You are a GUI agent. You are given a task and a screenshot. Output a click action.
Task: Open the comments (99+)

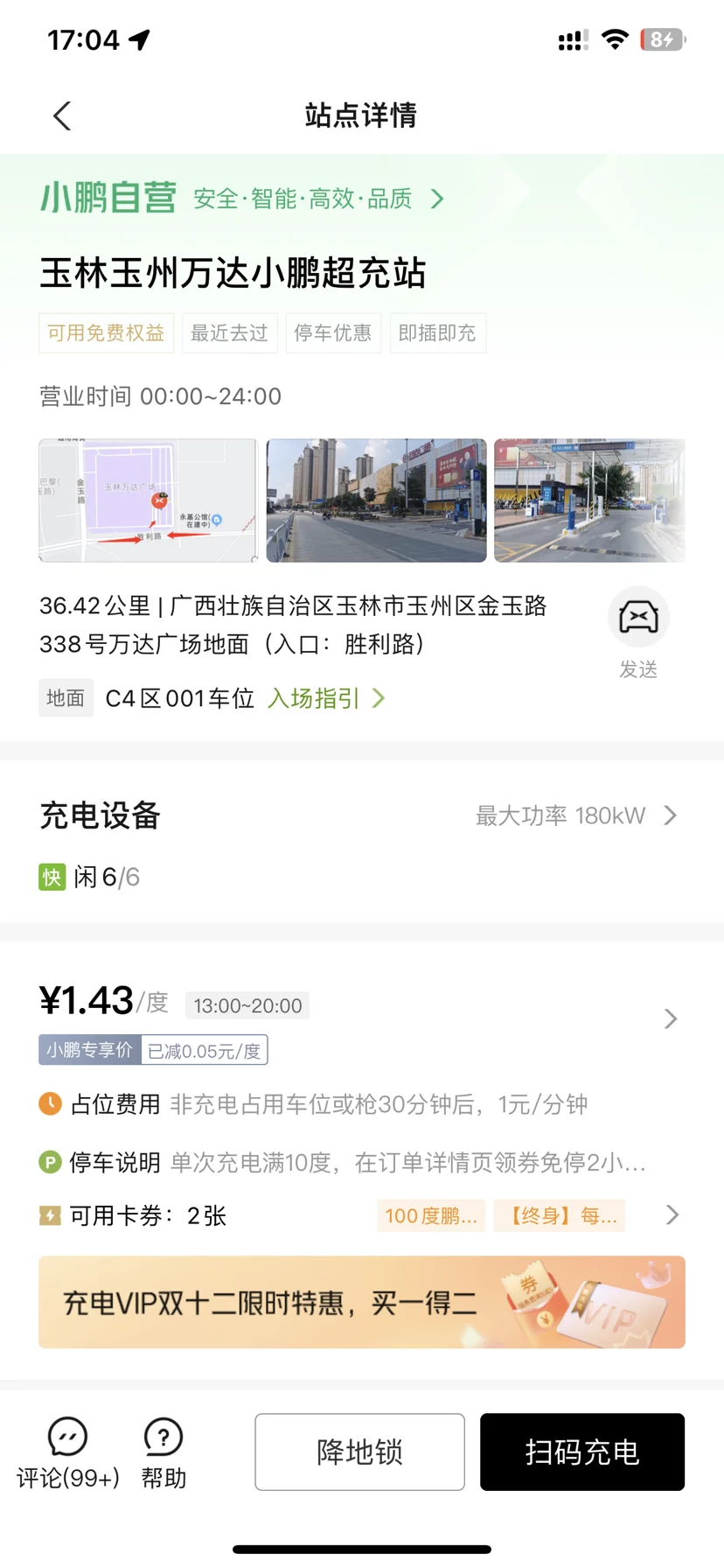(x=67, y=1452)
